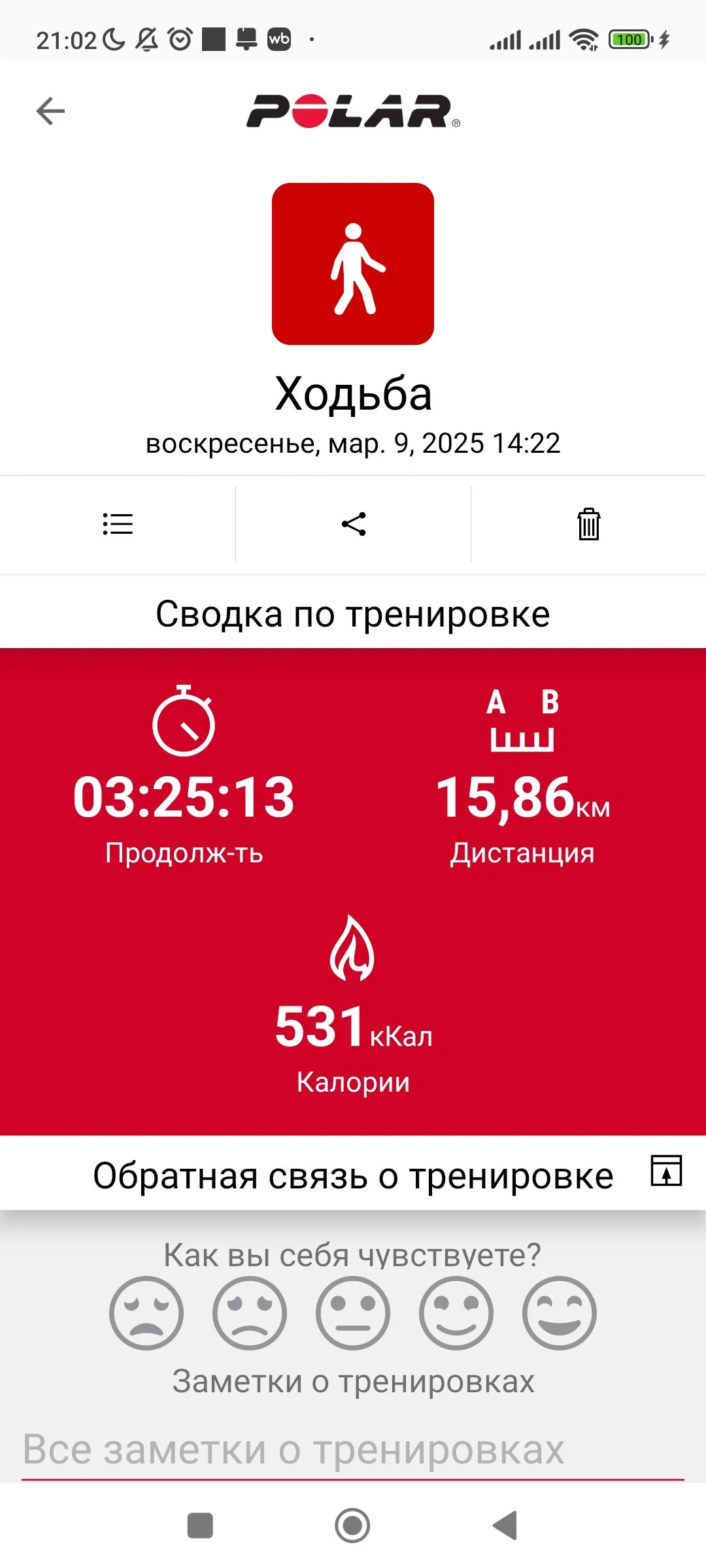Select the saddest crying face rating
This screenshot has width=706, height=1568.
pyautogui.click(x=146, y=1313)
